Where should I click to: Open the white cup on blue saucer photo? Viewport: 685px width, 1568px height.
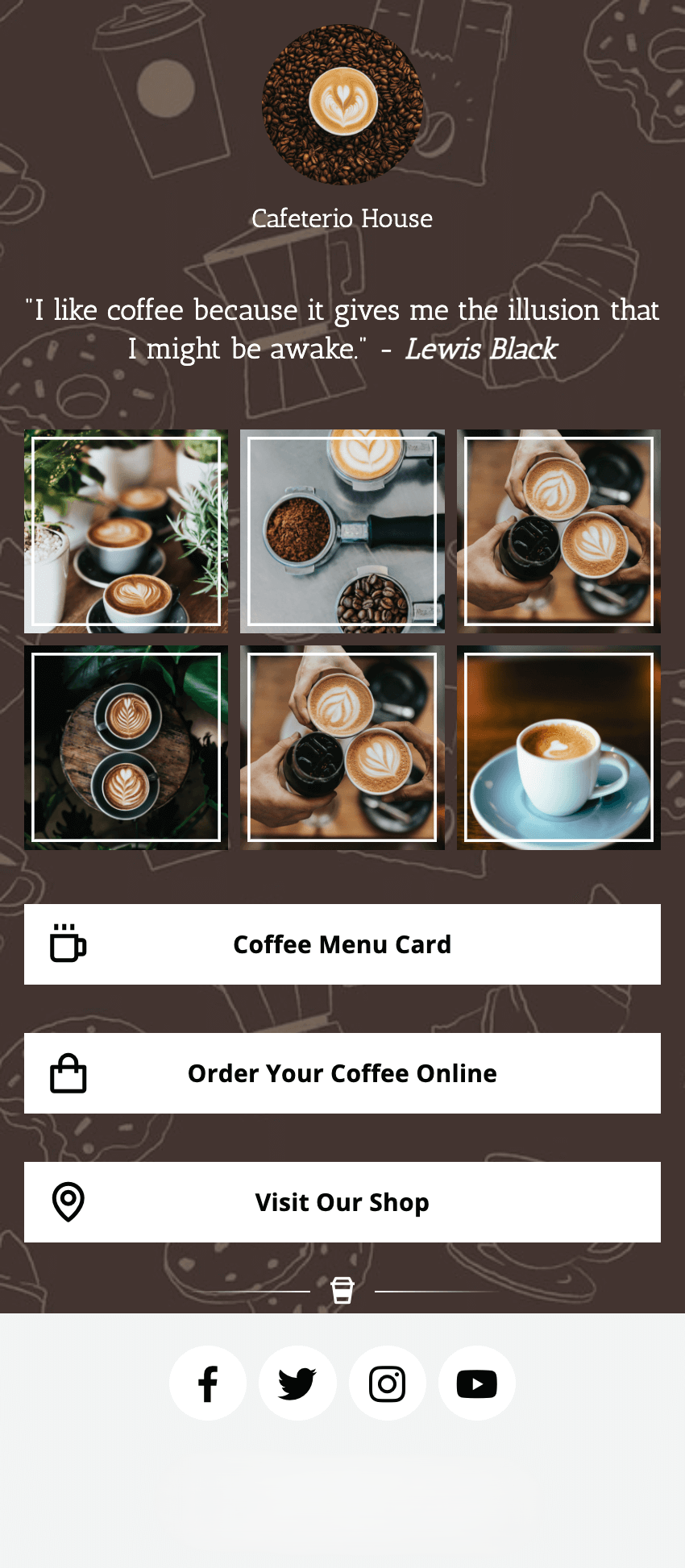pos(558,747)
